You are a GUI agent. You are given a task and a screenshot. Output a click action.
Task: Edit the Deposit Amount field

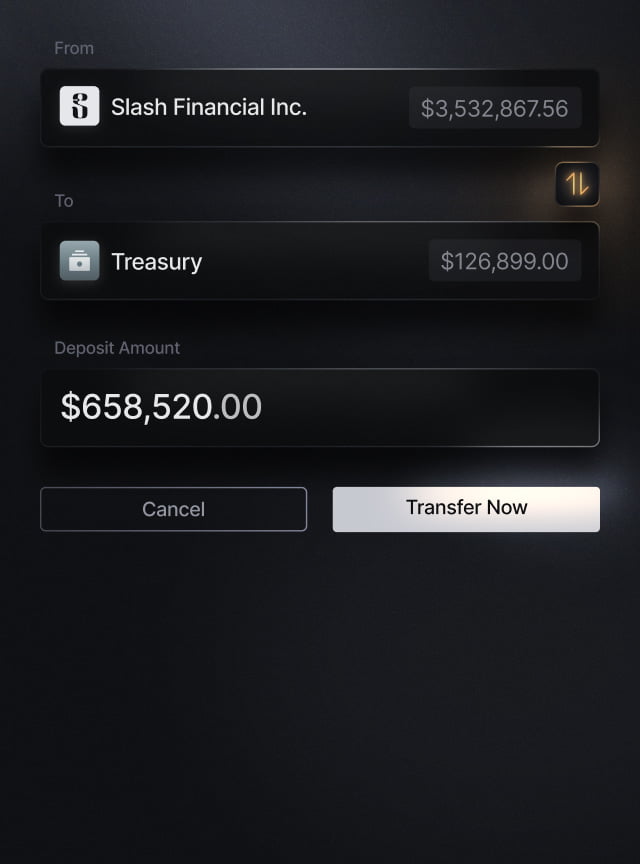(319, 407)
